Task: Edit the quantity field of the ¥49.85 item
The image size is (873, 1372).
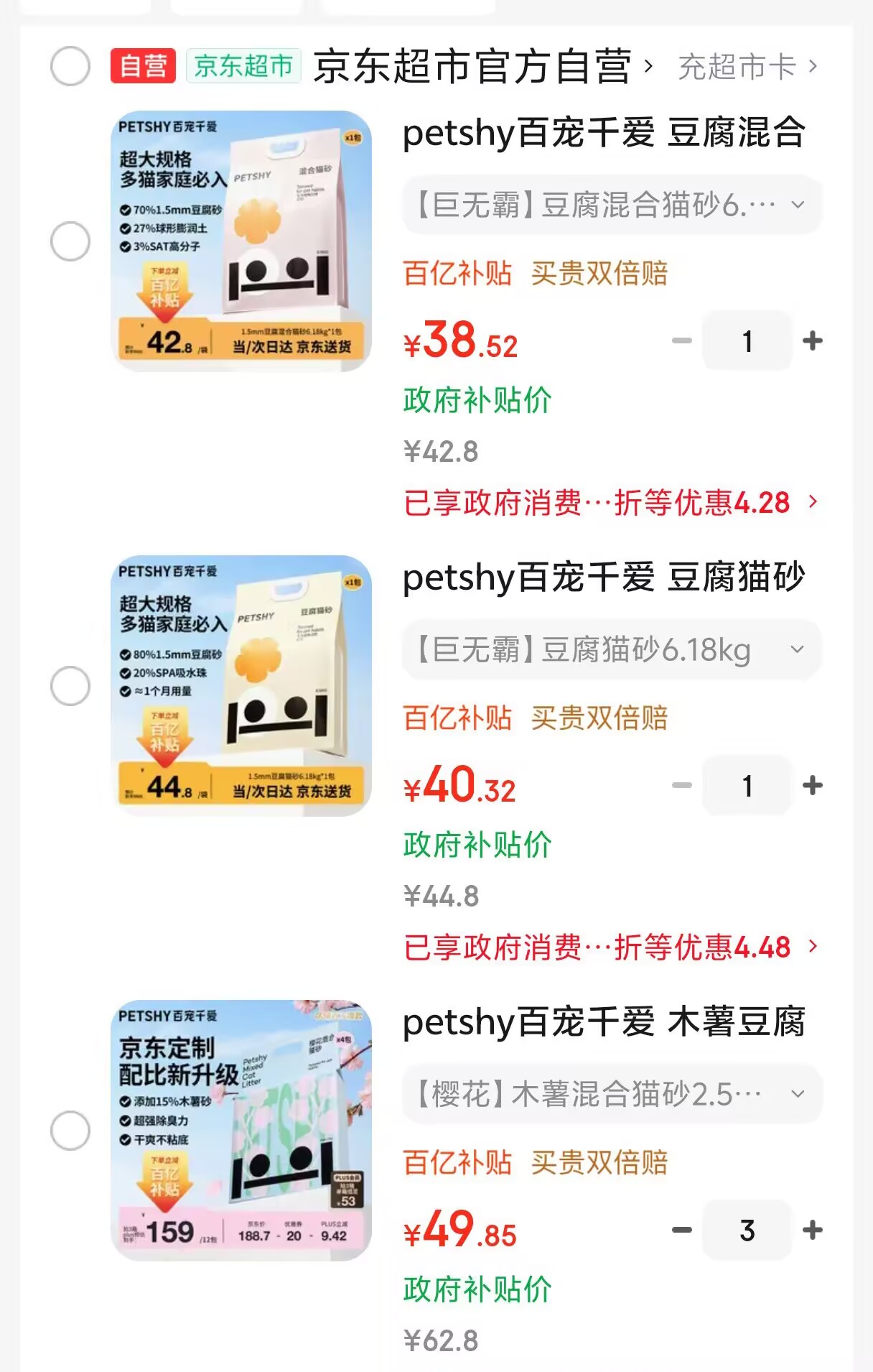Action: point(747,1230)
